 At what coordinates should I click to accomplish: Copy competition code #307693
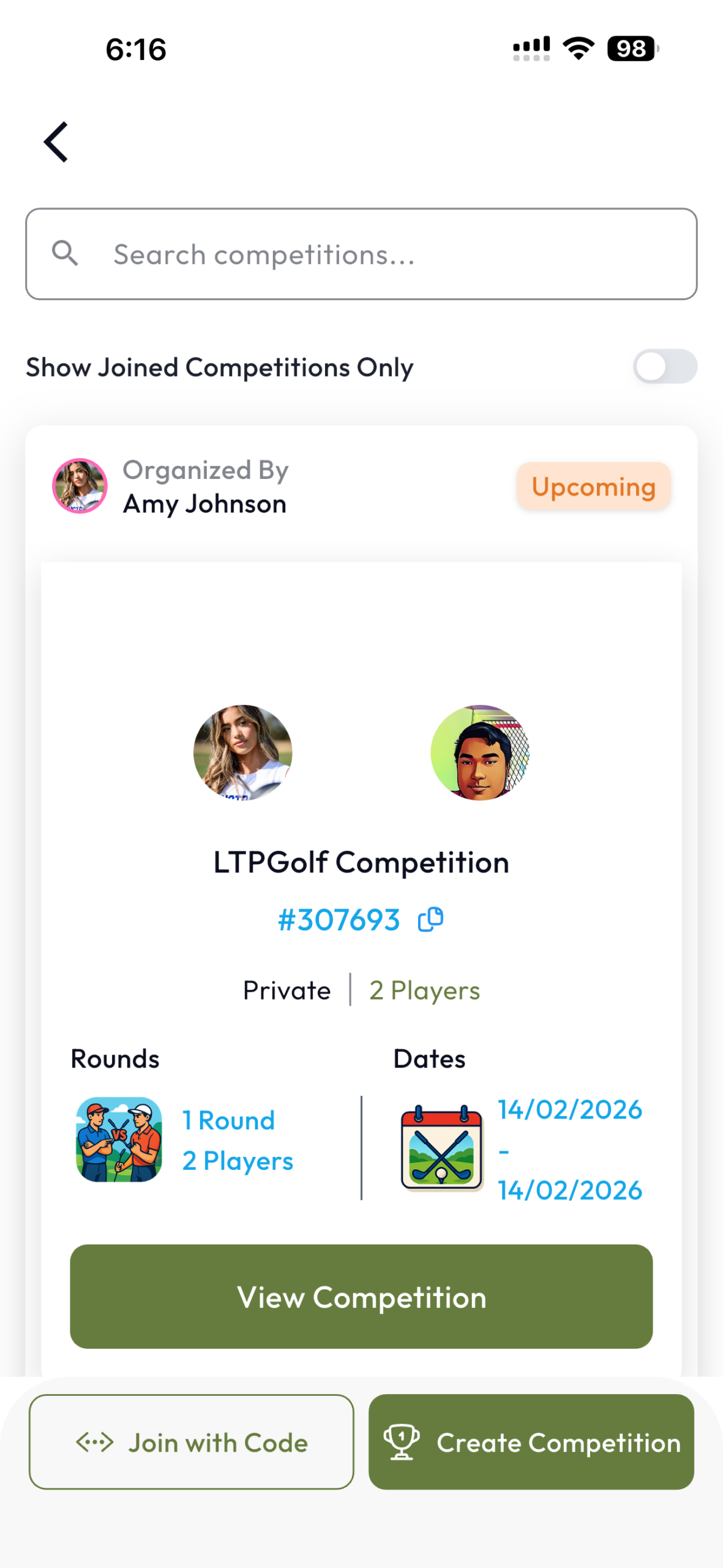click(x=430, y=919)
